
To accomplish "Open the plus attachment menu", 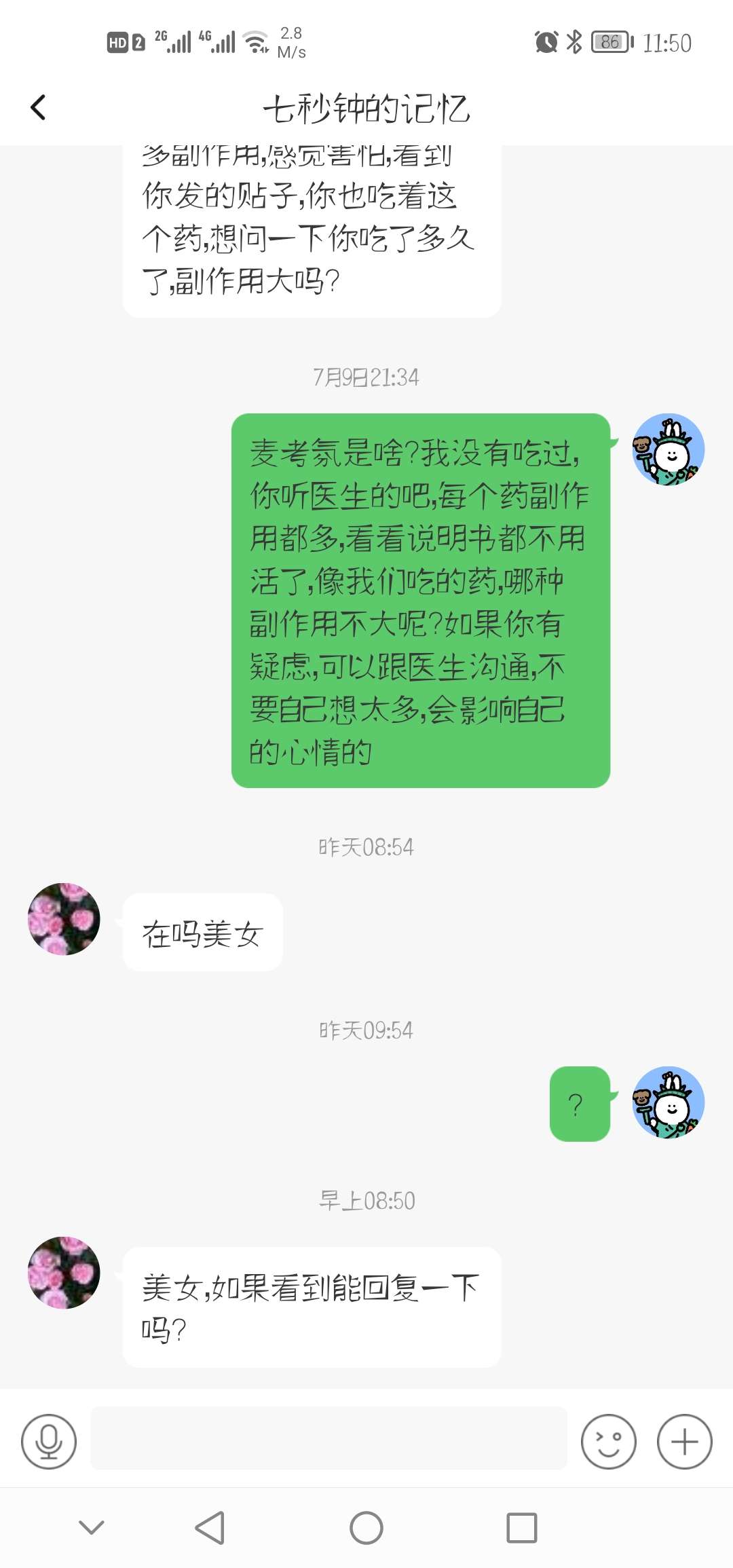I will pos(684,1441).
